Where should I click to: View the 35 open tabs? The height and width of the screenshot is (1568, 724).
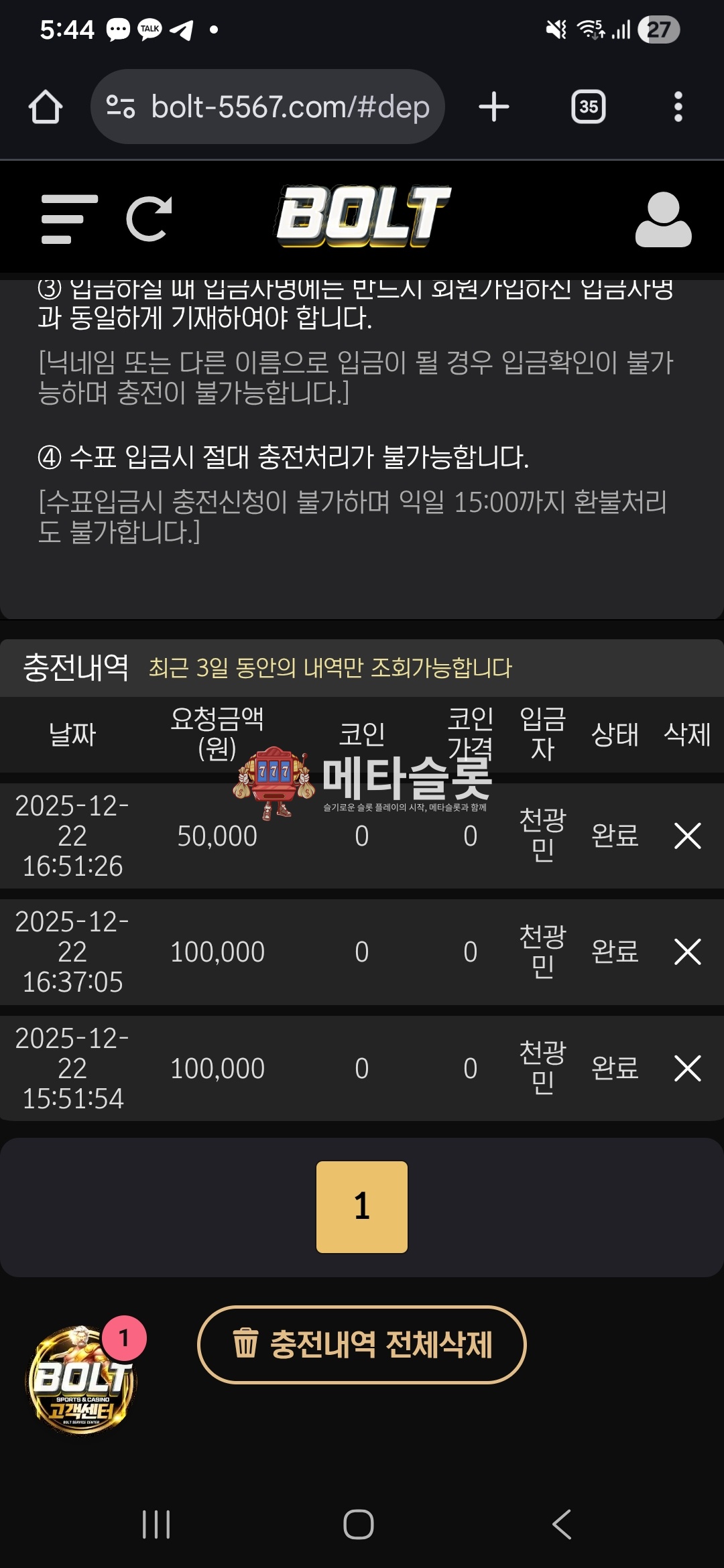tap(588, 107)
